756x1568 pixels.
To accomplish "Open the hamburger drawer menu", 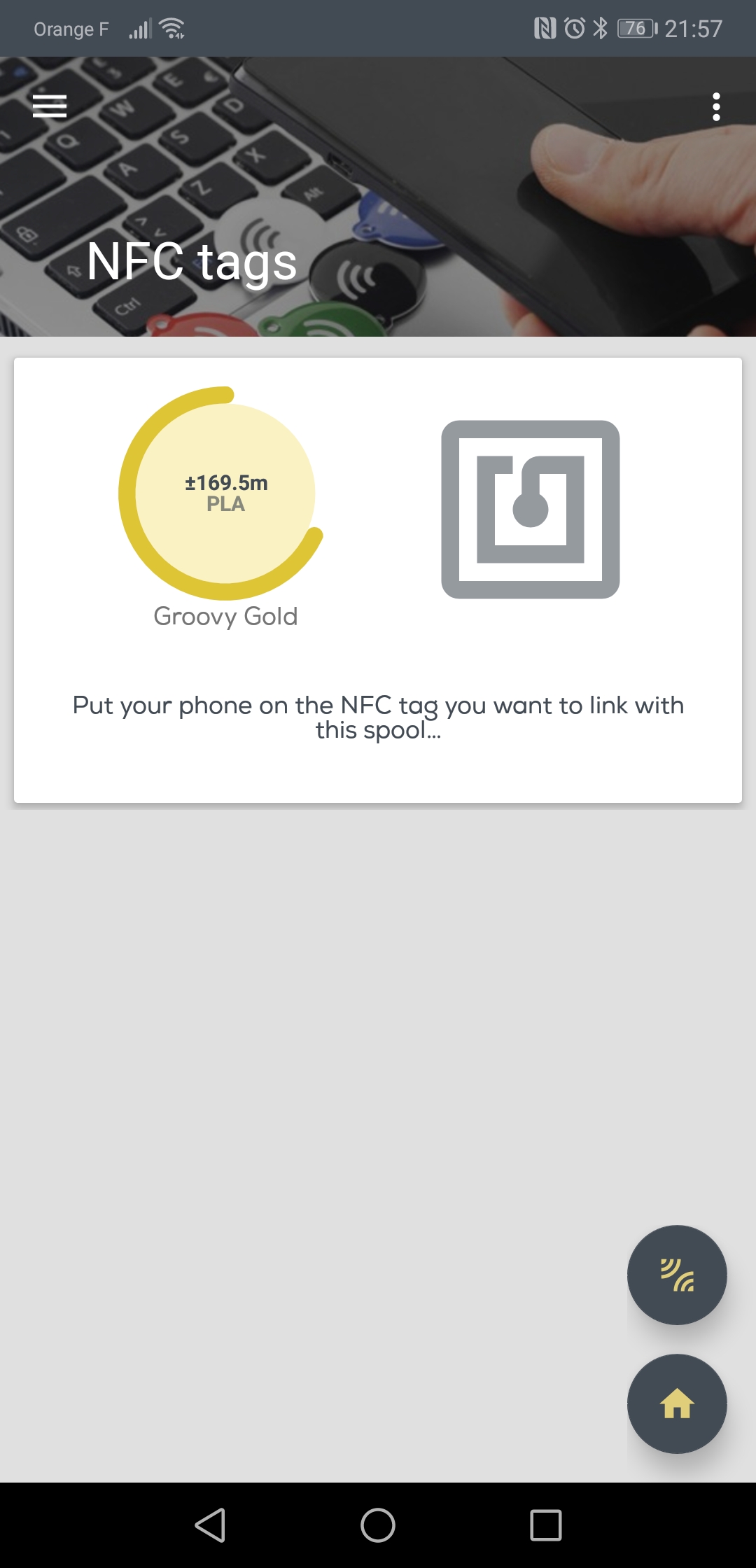I will (50, 106).
